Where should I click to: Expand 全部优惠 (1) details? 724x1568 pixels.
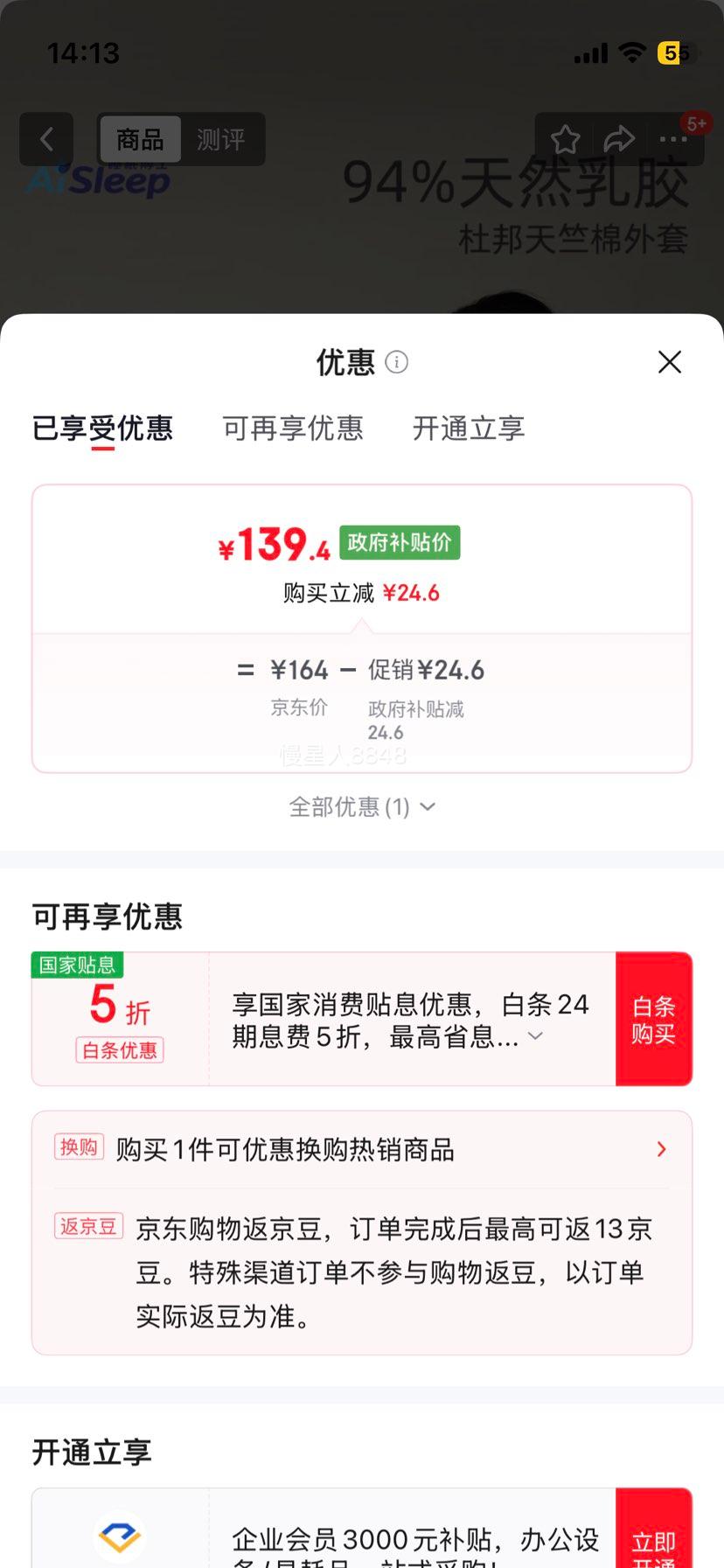tap(361, 807)
